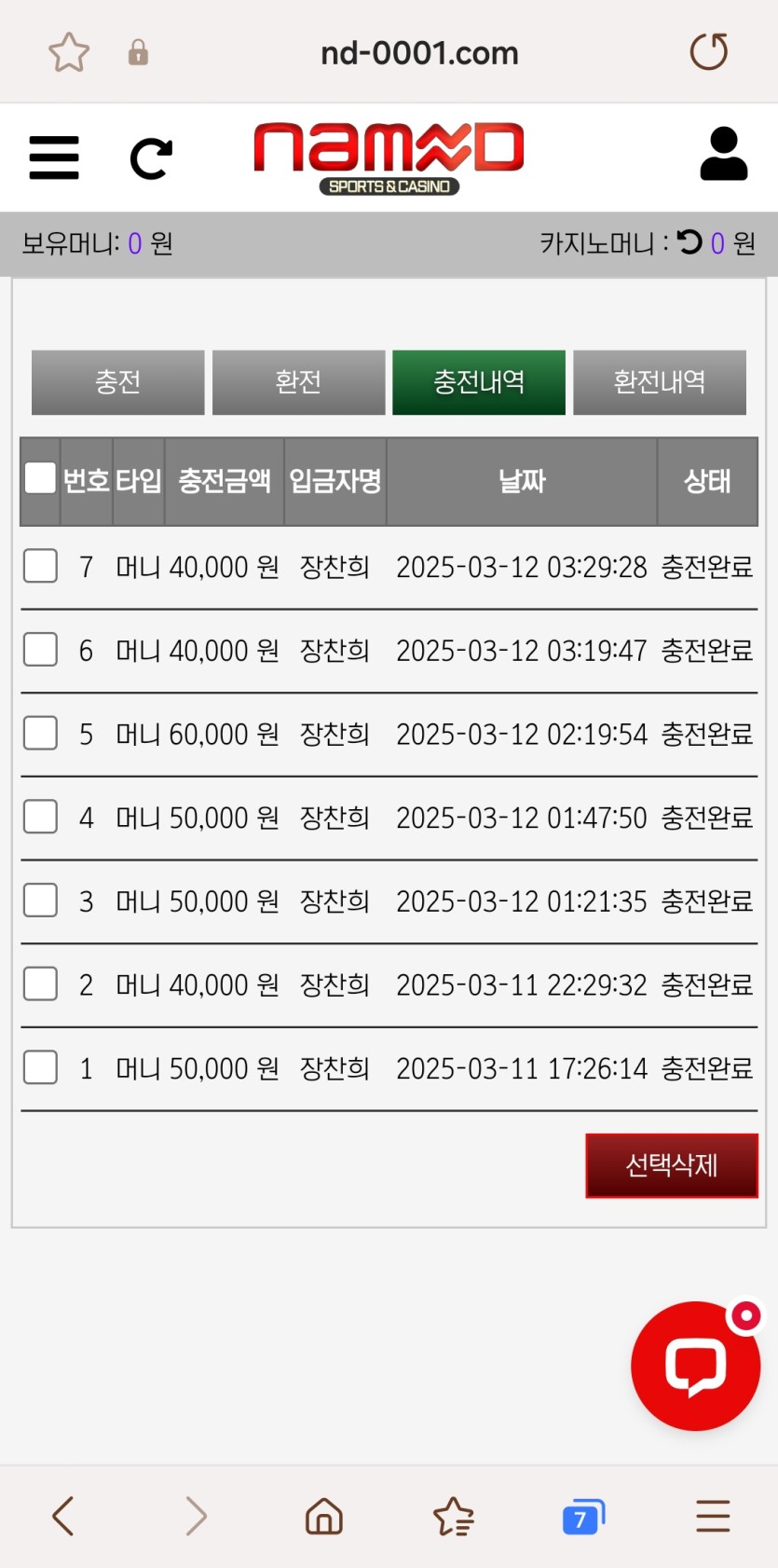Open the browser tabs switcher
The image size is (778, 1568).
583,1517
